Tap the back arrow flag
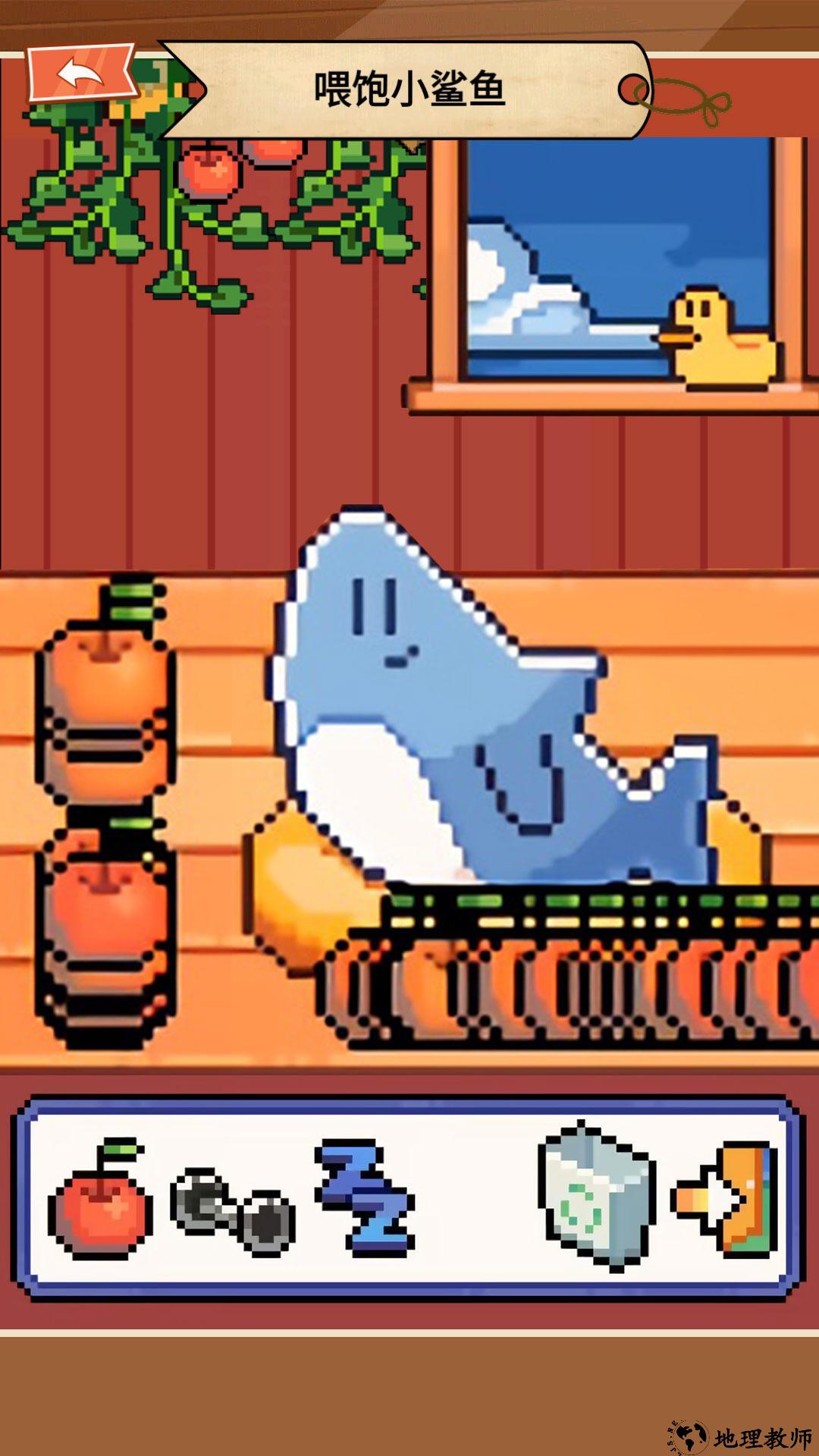819x1456 pixels. tap(82, 74)
